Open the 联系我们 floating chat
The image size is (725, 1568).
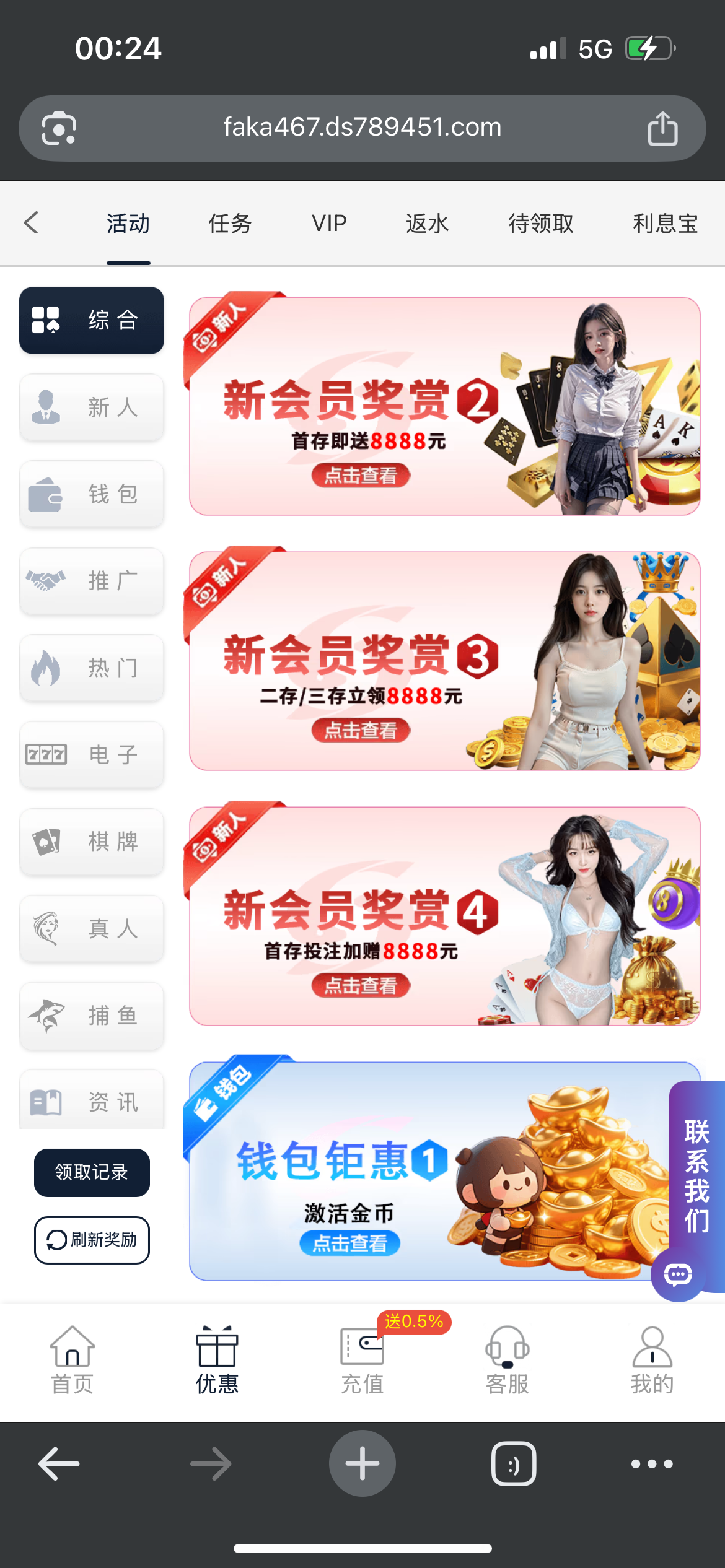(x=696, y=1177)
